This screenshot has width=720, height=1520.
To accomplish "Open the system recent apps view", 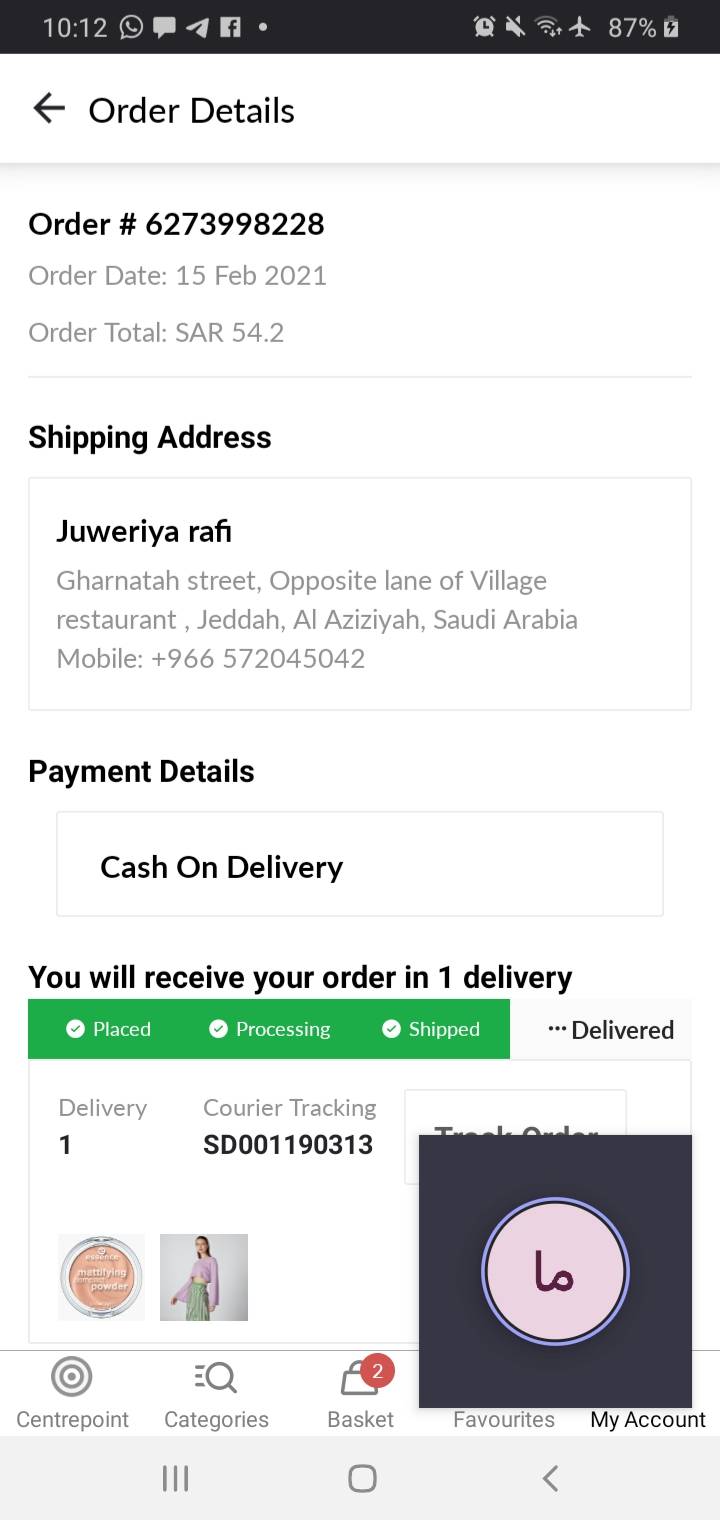I will click(x=175, y=1478).
